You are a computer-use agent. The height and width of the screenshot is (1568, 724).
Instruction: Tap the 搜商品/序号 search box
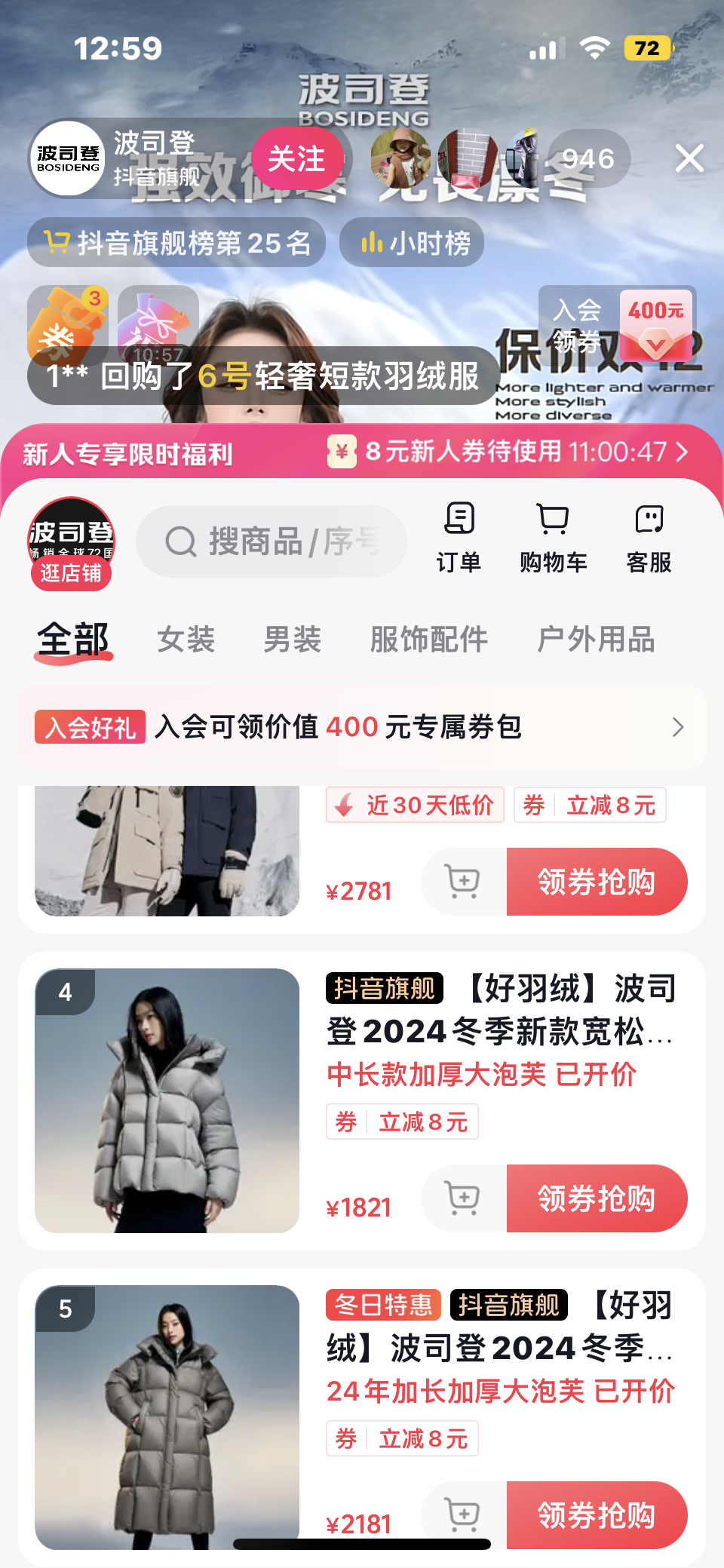[271, 542]
